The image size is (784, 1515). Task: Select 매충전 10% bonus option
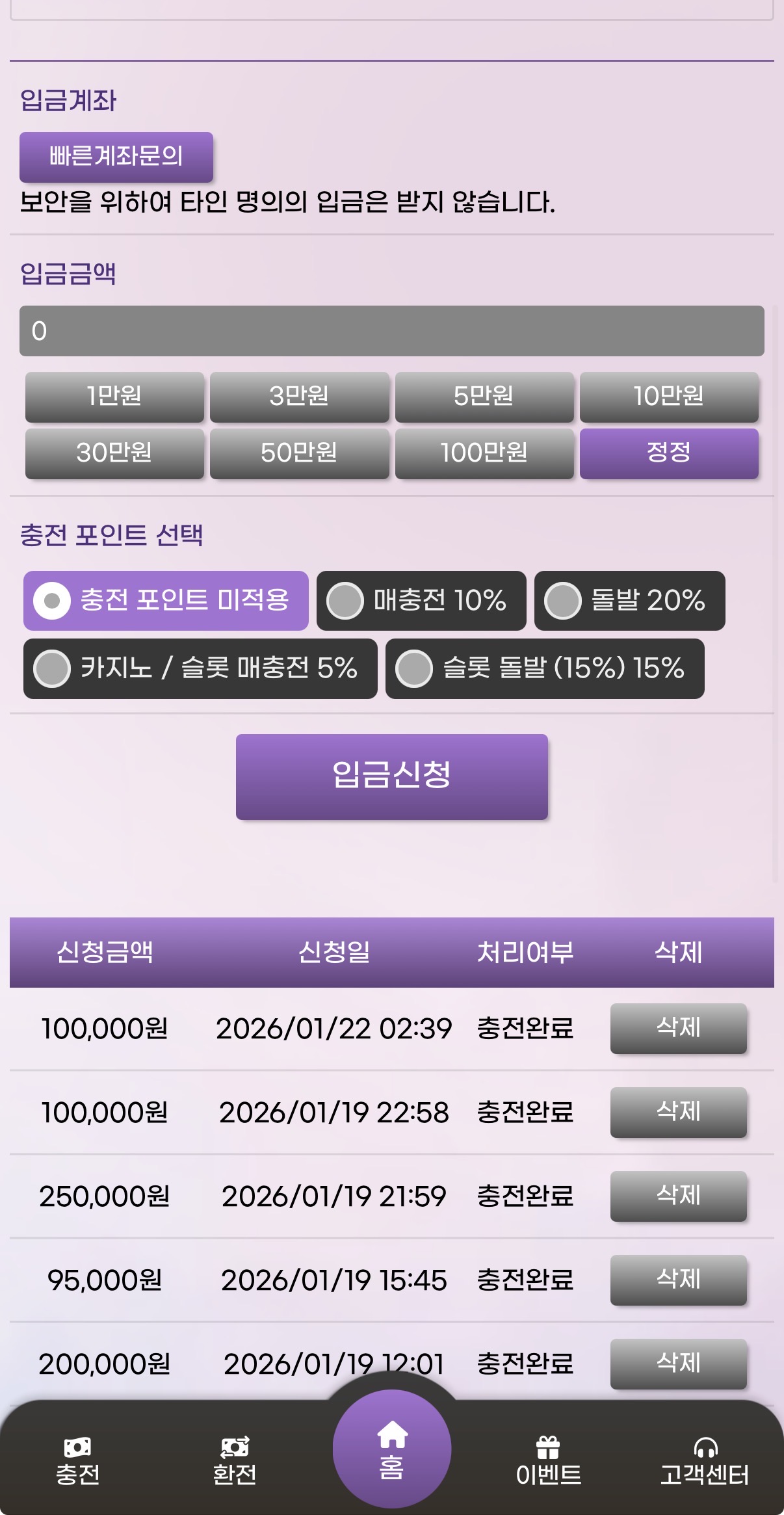421,600
